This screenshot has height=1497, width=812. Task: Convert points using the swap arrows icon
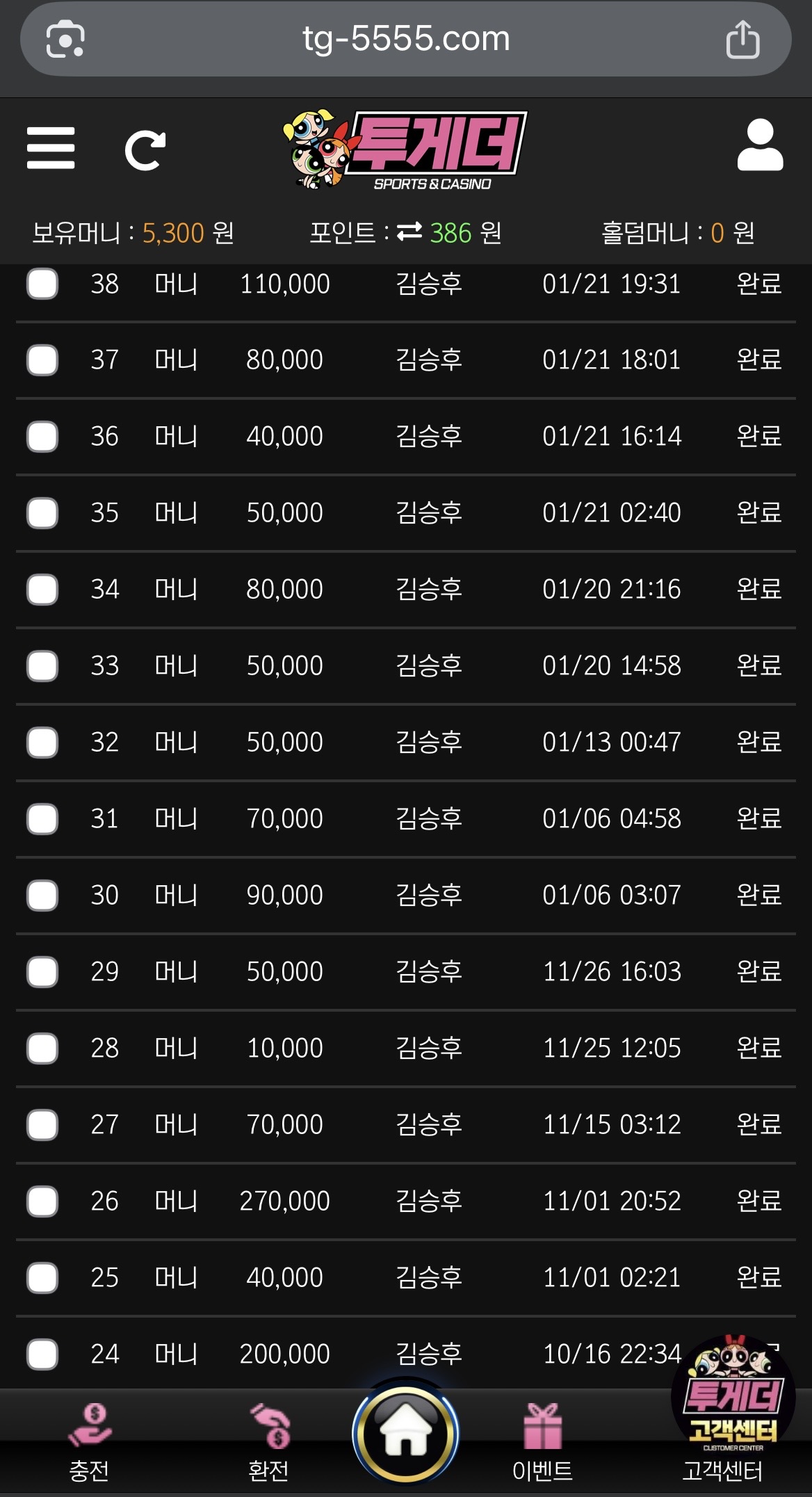pyautogui.click(x=409, y=232)
